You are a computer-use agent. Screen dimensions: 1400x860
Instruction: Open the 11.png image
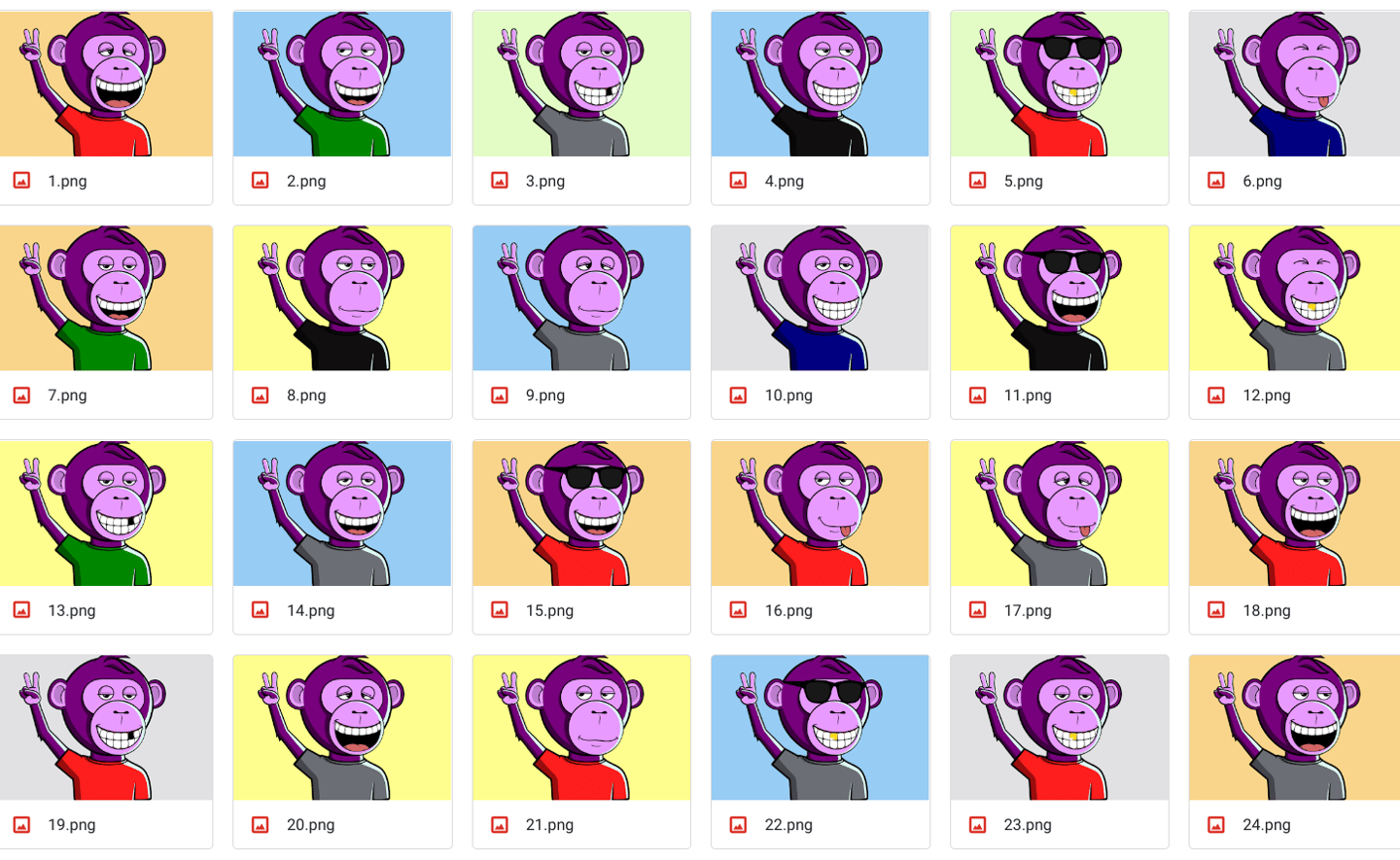(x=1059, y=299)
